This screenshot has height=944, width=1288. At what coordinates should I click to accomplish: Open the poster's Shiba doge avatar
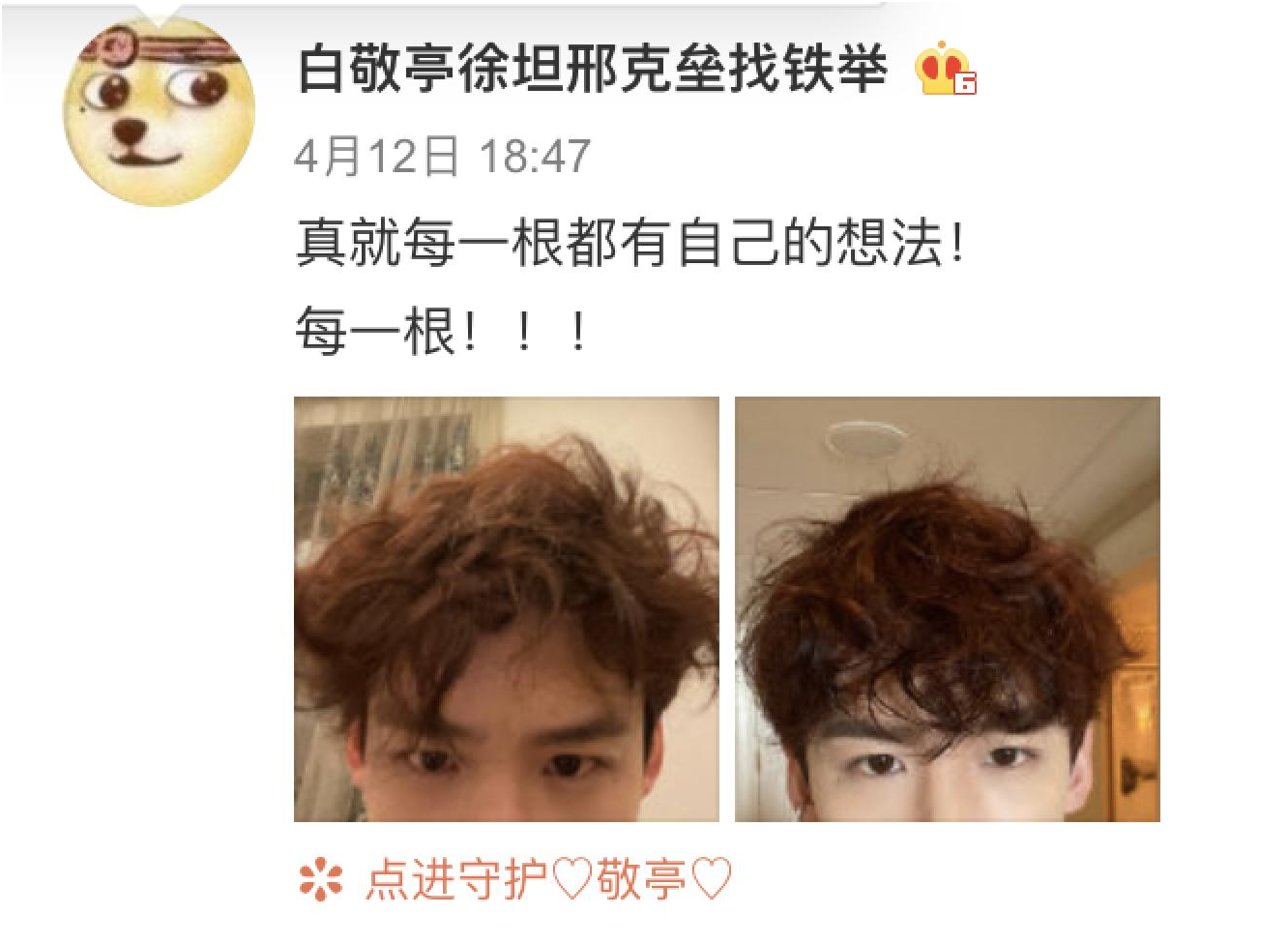160,112
